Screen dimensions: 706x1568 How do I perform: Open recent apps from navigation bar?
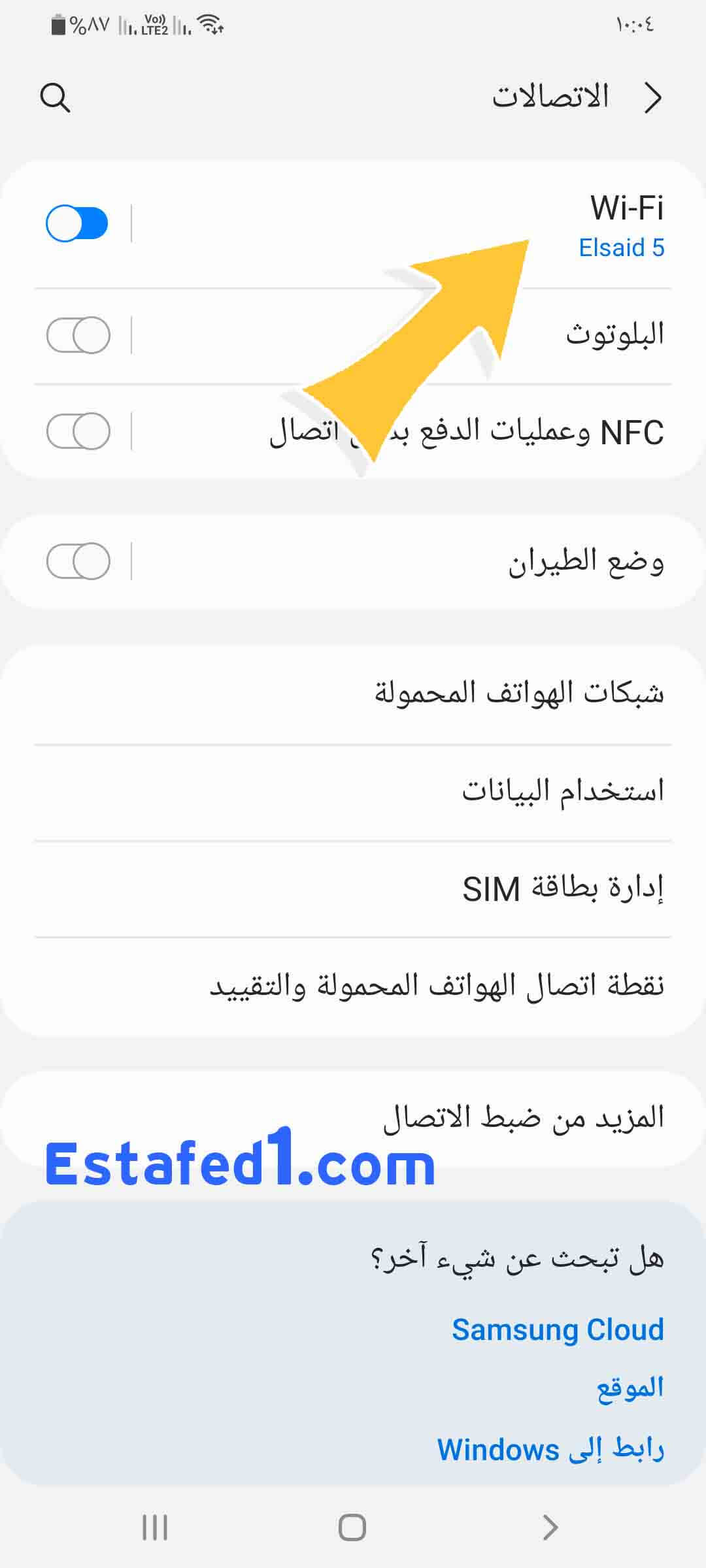pos(155,1527)
